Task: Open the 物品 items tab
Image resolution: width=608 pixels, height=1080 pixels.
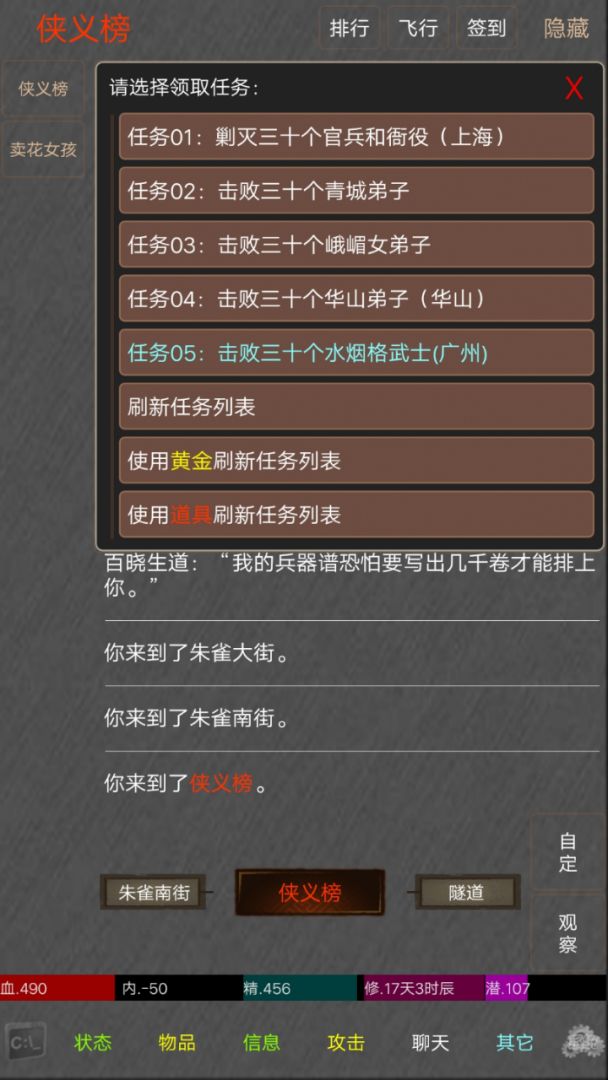Action: tap(177, 1042)
